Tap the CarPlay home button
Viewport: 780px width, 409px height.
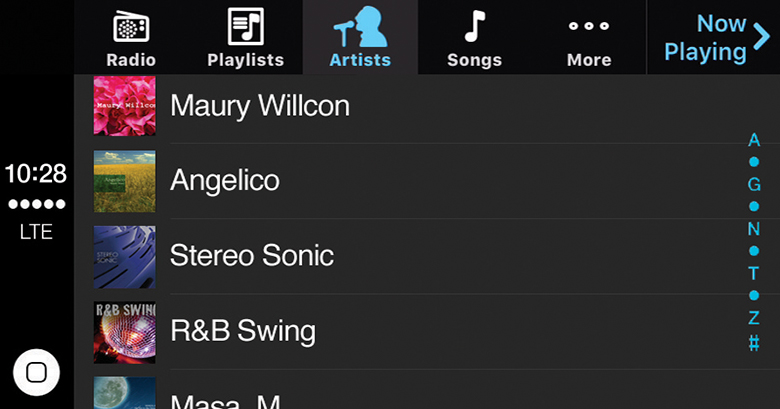coord(36,372)
